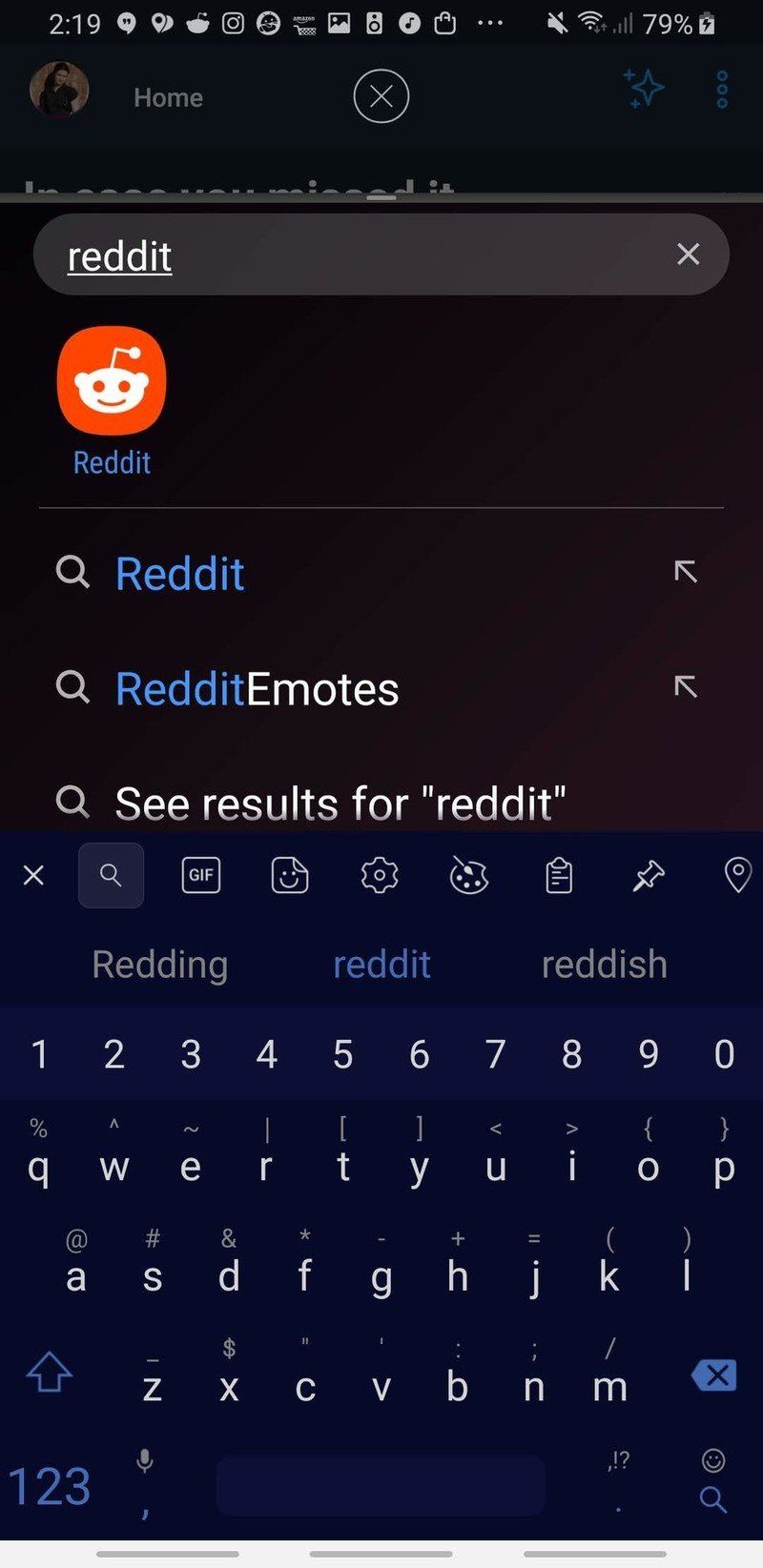Open keyboard settings via the gear icon
763x1568 pixels.
[378, 874]
